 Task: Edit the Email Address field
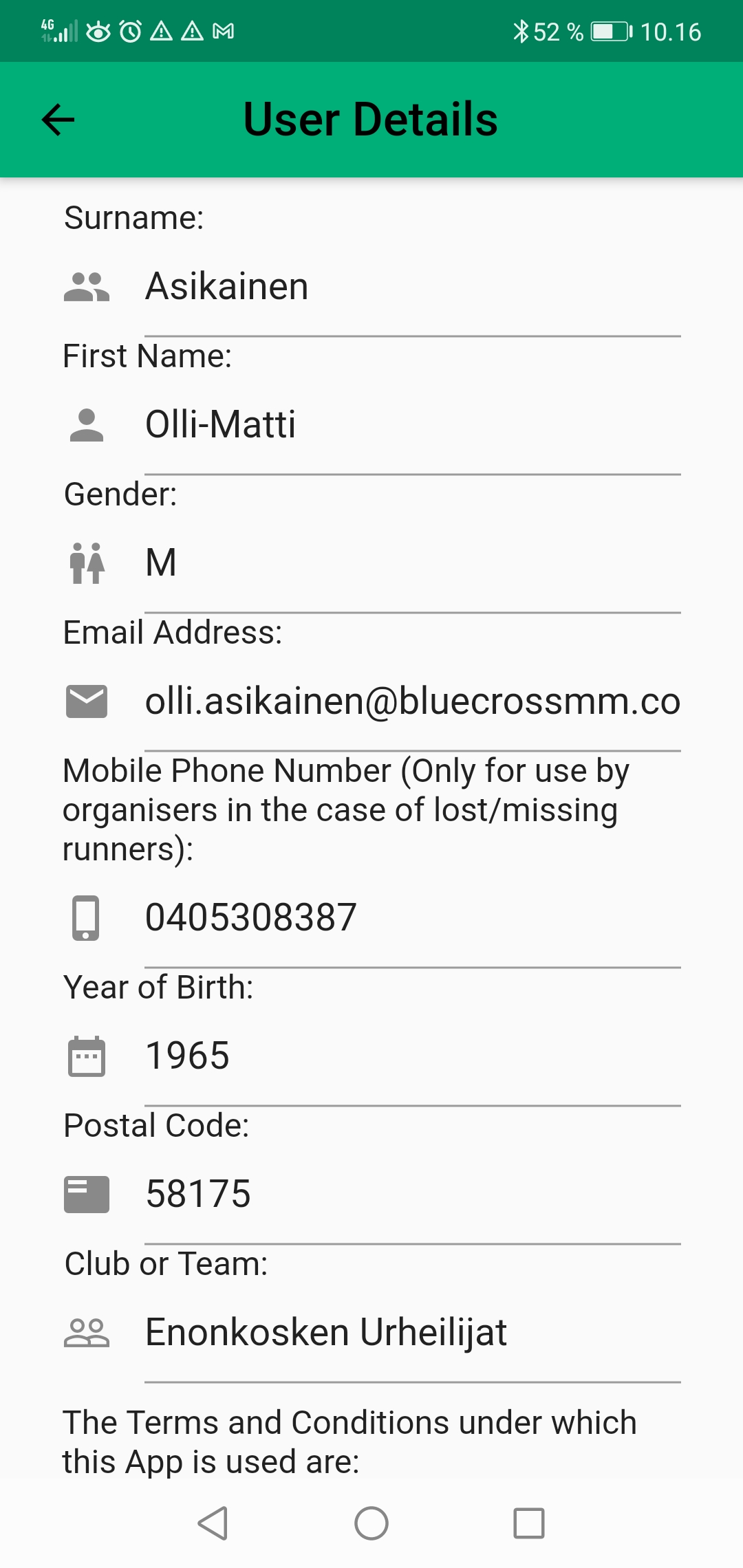click(x=411, y=701)
